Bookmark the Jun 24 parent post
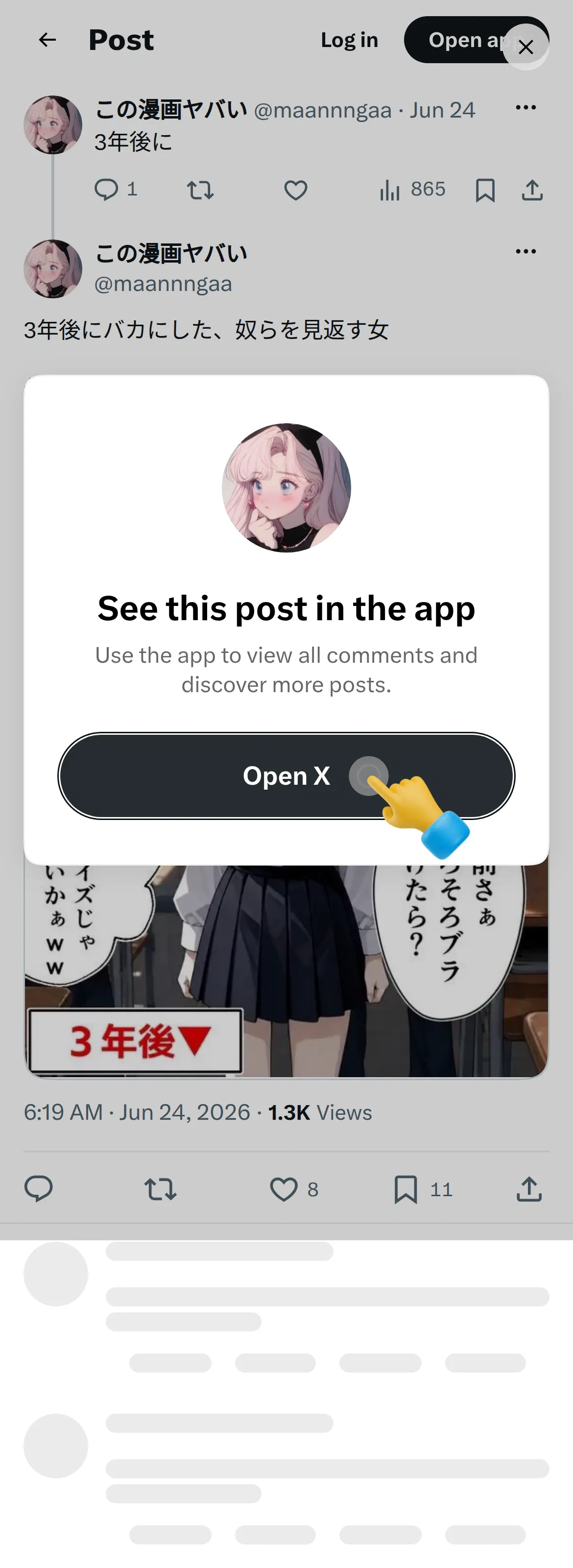The width and height of the screenshot is (573, 1568). 485,191
